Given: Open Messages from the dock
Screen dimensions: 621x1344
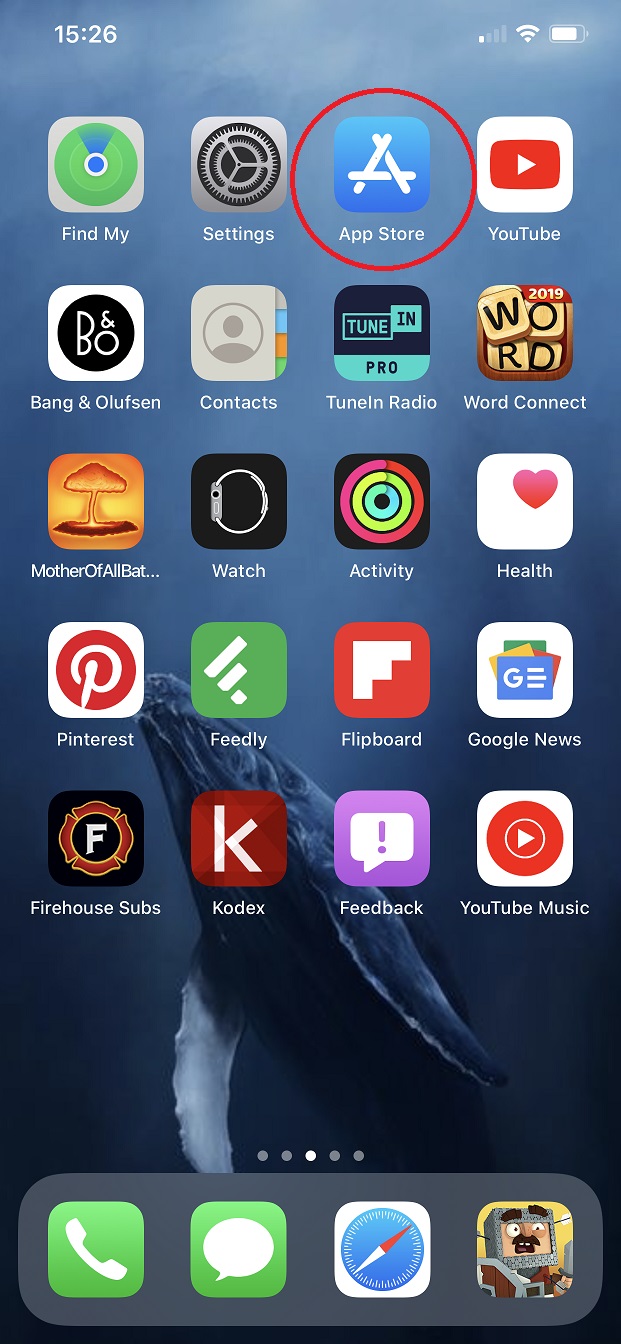Looking at the screenshot, I should [239, 1250].
